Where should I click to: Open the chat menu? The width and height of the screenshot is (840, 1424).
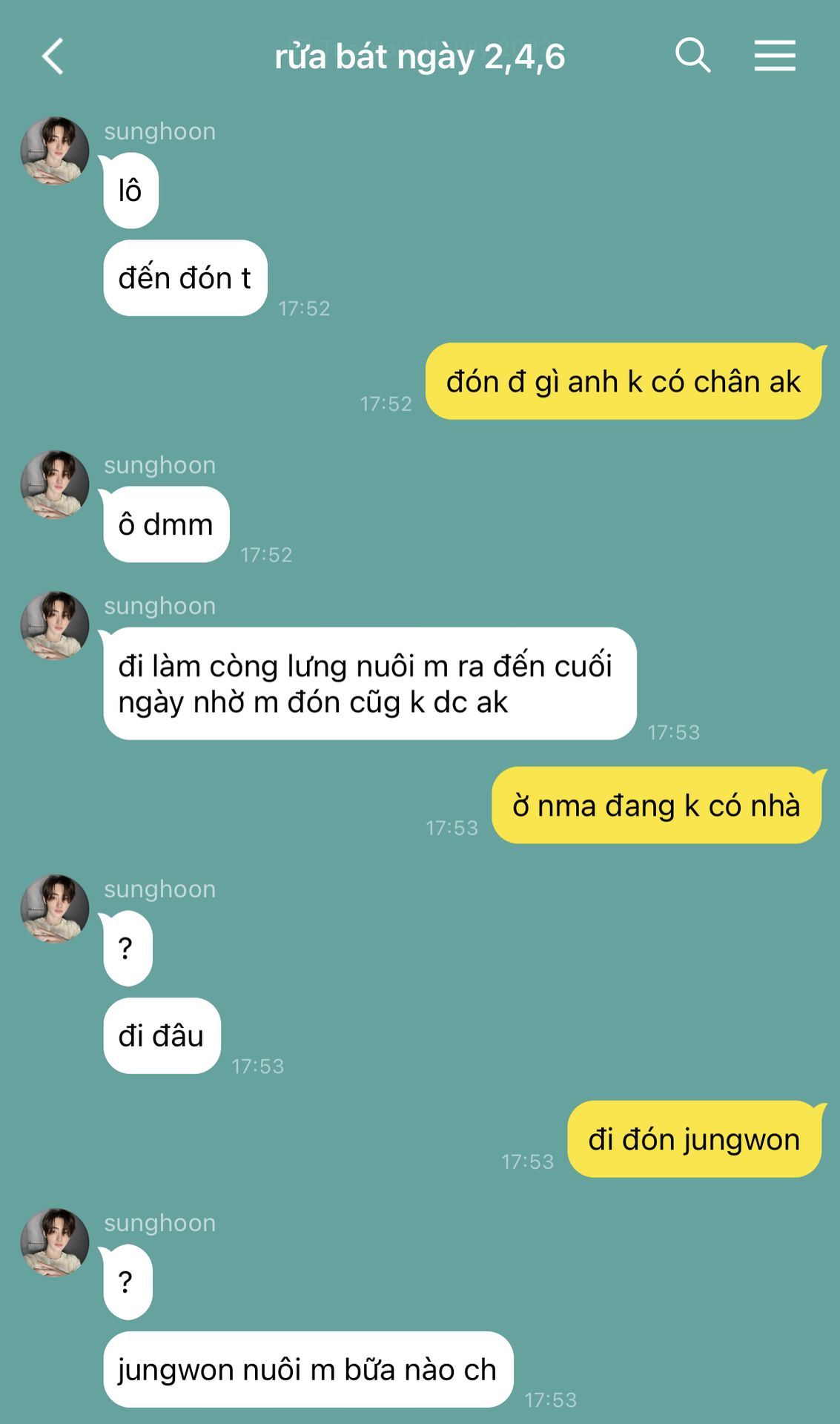coord(775,56)
